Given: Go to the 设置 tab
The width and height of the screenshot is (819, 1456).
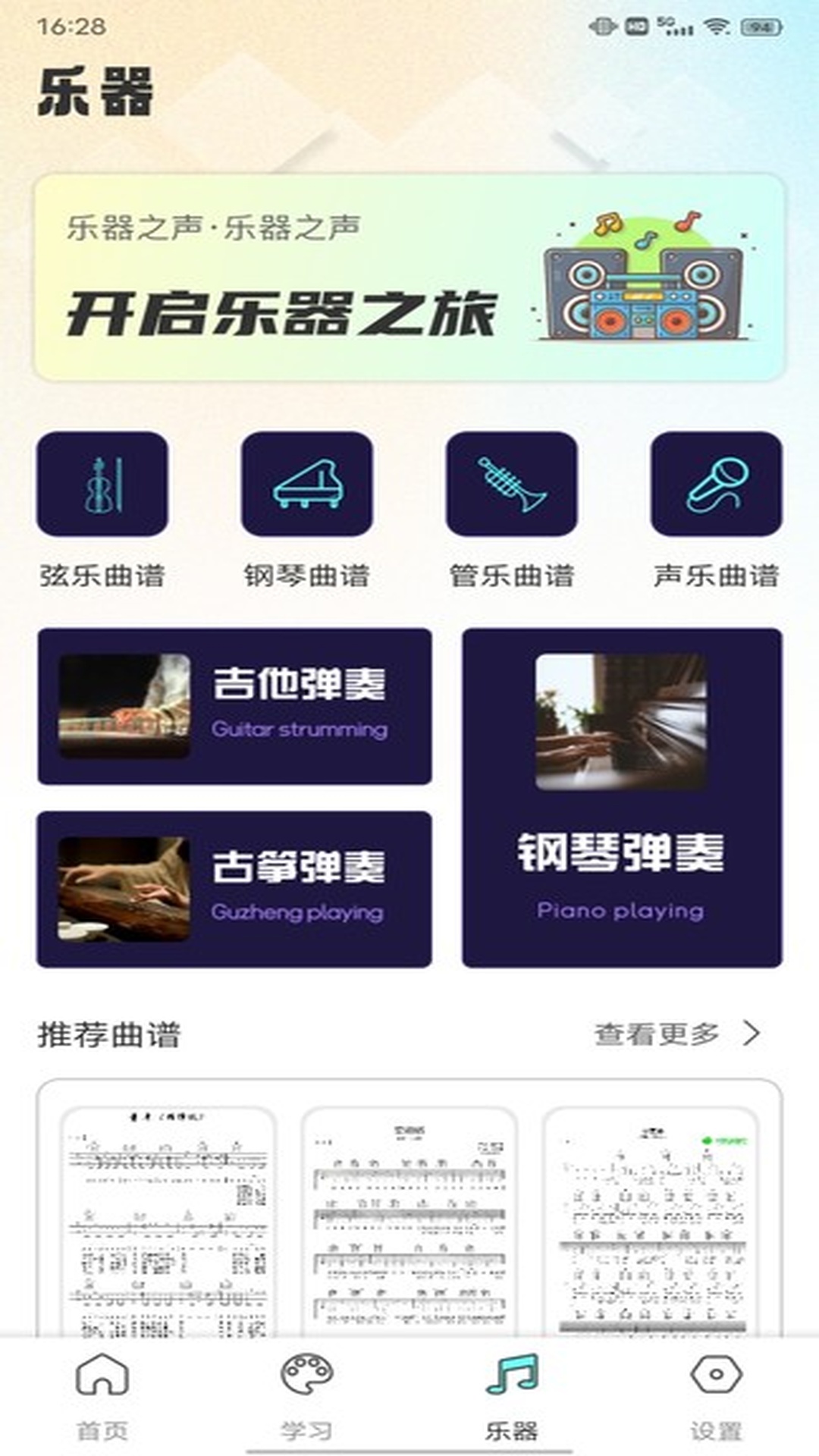Looking at the screenshot, I should [x=717, y=1396].
